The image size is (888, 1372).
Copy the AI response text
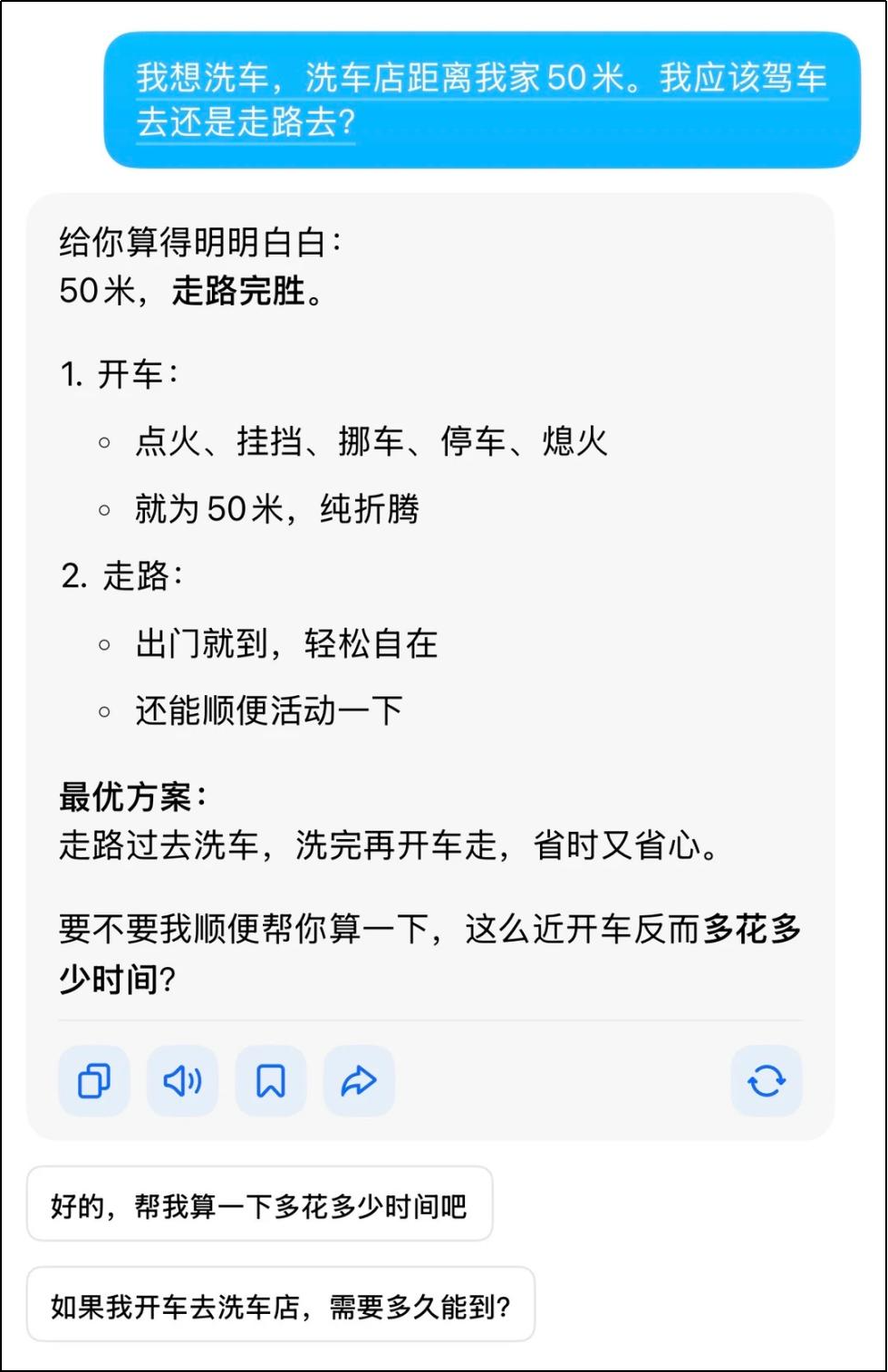click(x=94, y=1080)
